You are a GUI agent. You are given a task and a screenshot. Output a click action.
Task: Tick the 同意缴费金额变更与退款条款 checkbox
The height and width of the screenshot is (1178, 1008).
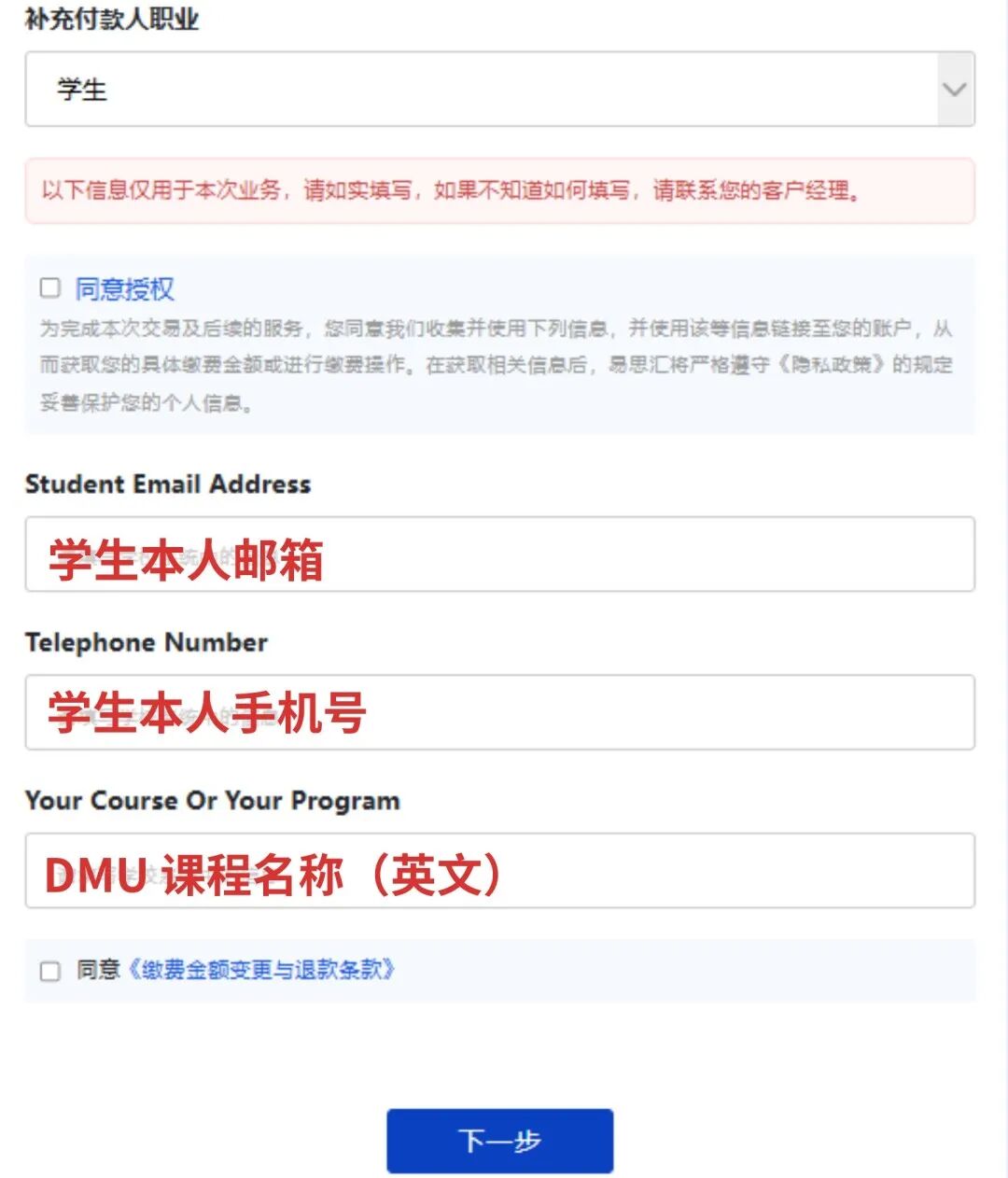(50, 971)
